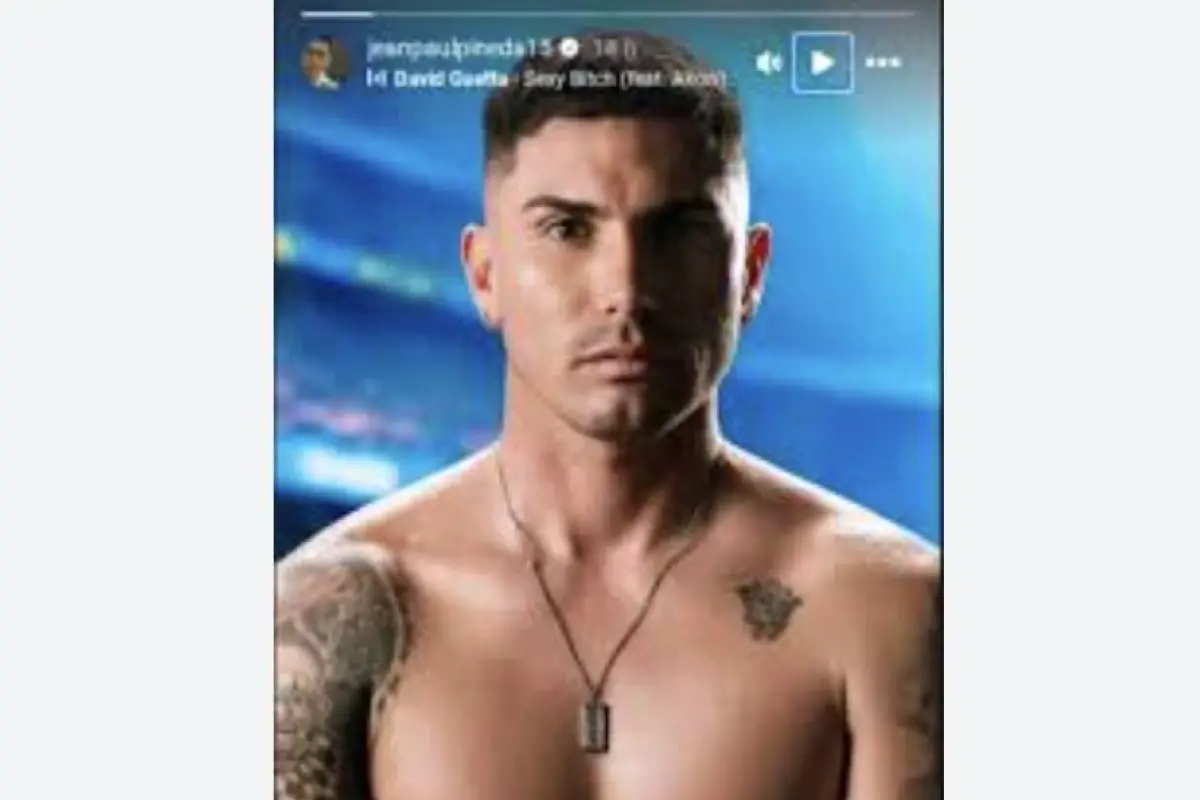Open the three-dot more options menu
Screen dimensions: 1200x800
coord(883,63)
